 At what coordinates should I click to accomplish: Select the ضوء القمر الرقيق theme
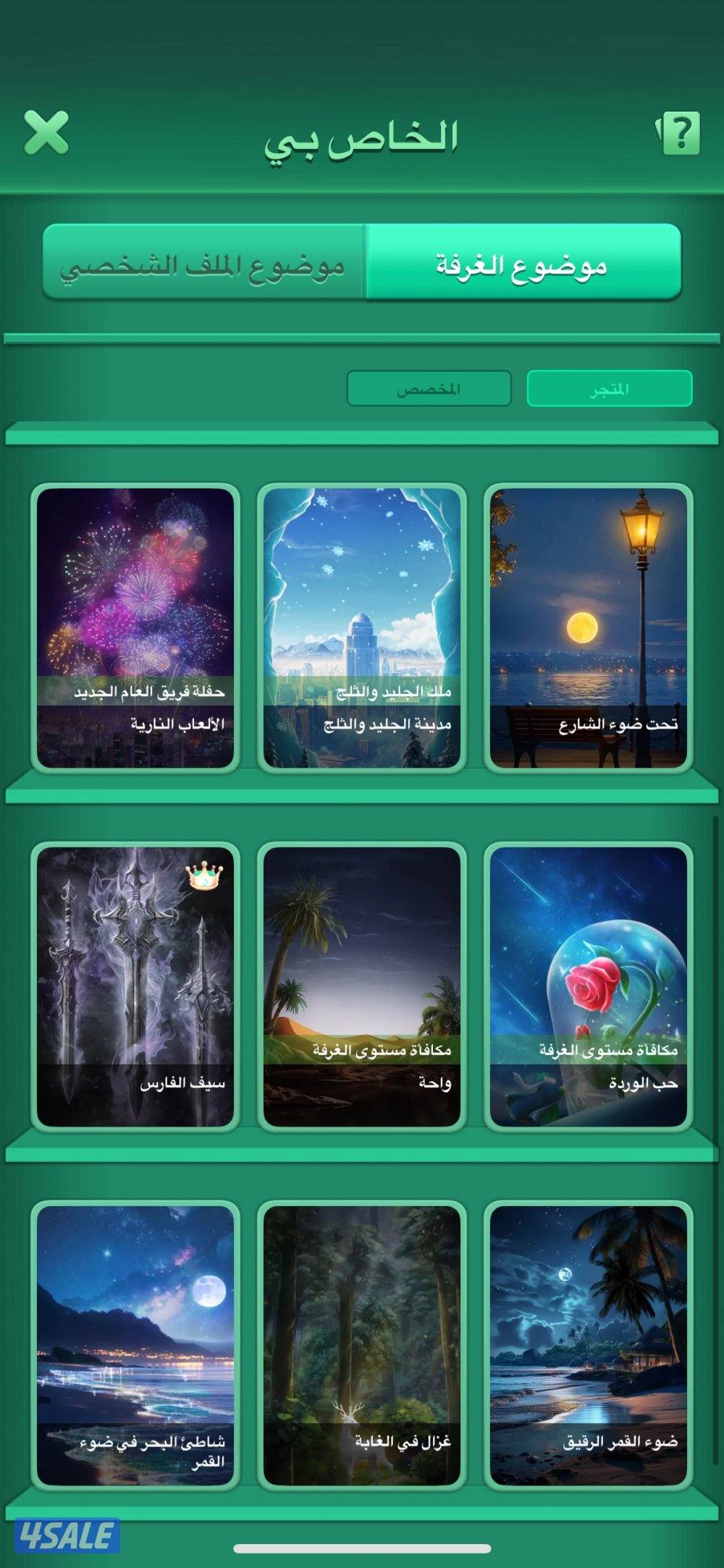(x=586, y=1324)
